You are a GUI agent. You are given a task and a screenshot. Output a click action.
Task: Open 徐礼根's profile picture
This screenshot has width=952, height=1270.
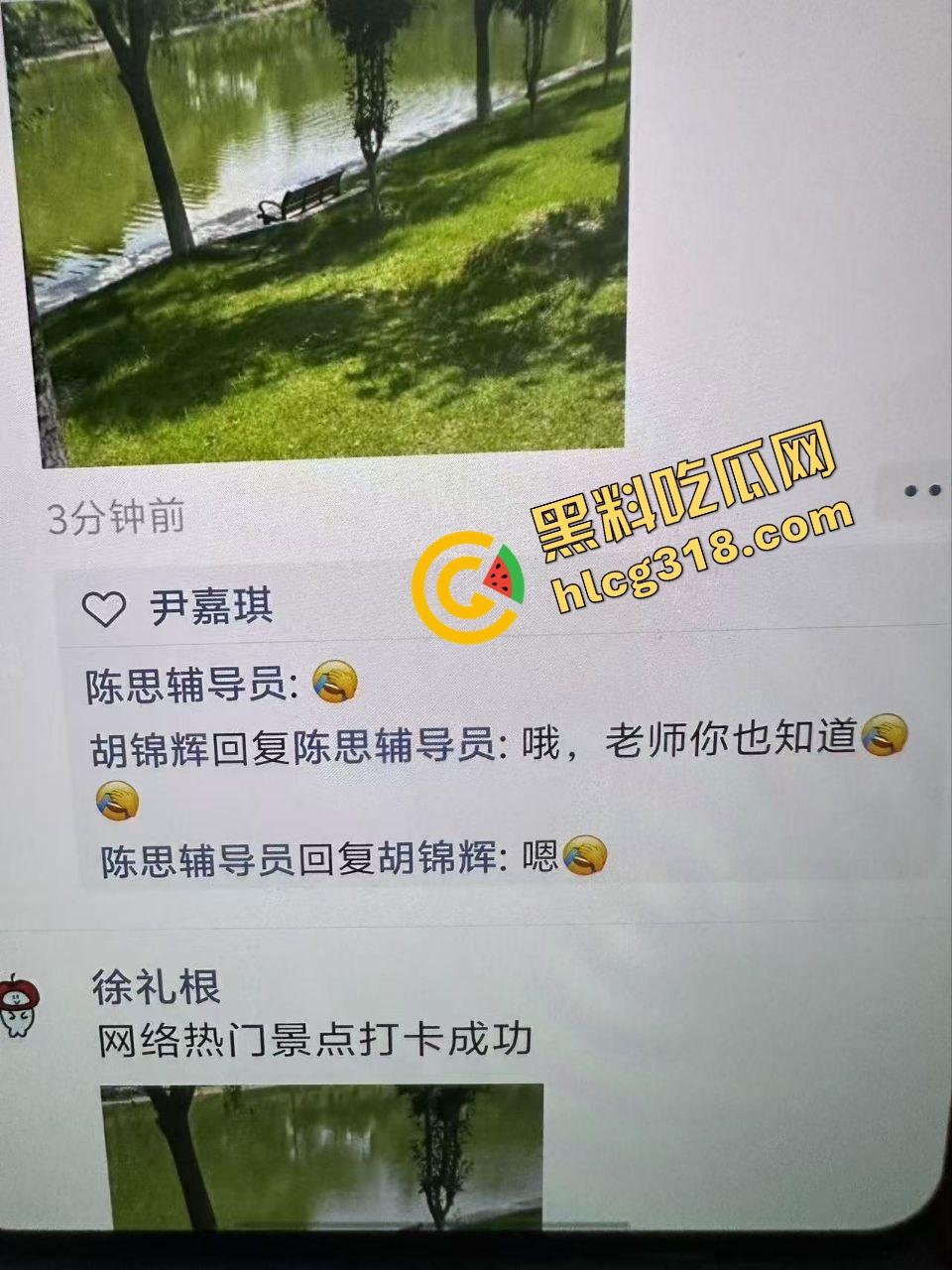(x=17, y=1004)
